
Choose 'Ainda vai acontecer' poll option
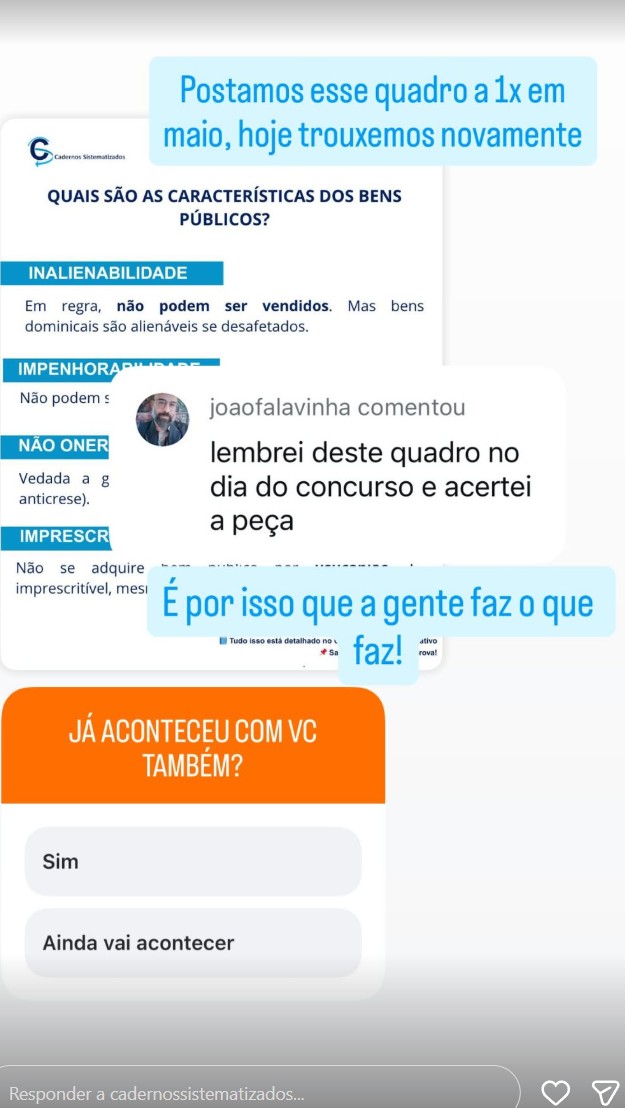[192, 942]
